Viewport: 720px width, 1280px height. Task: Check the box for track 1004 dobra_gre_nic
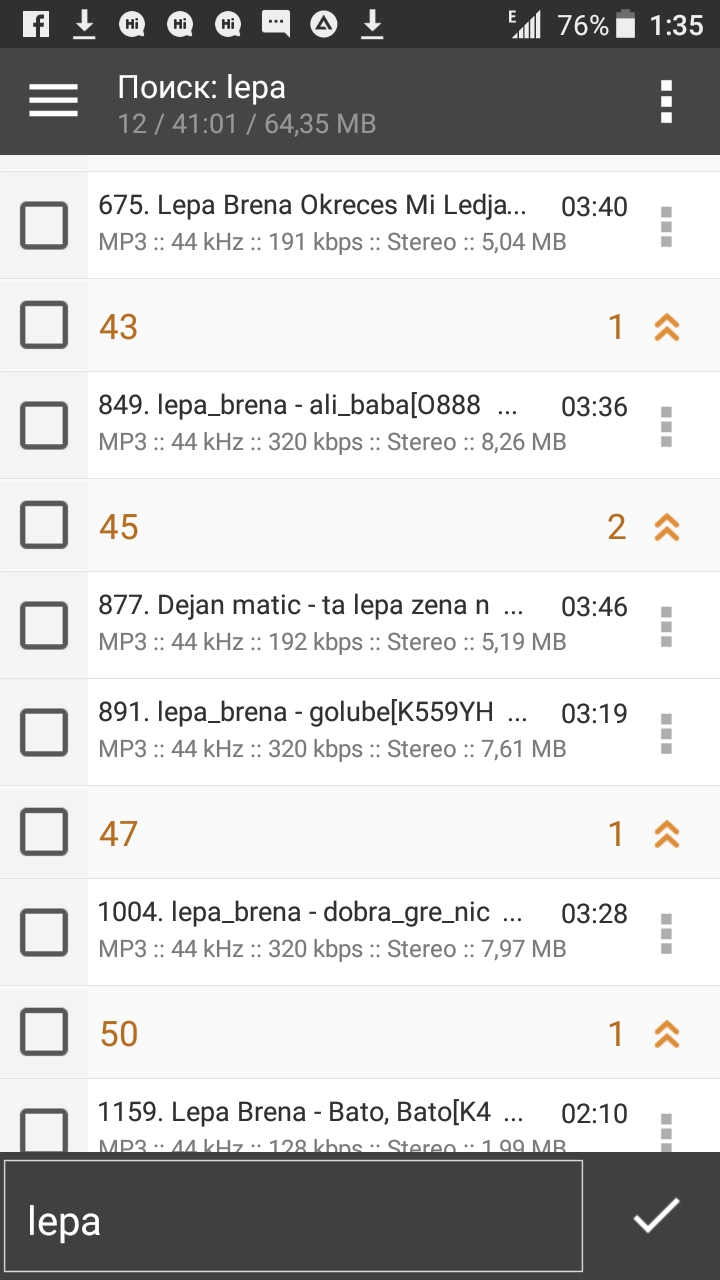pyautogui.click(x=44, y=932)
